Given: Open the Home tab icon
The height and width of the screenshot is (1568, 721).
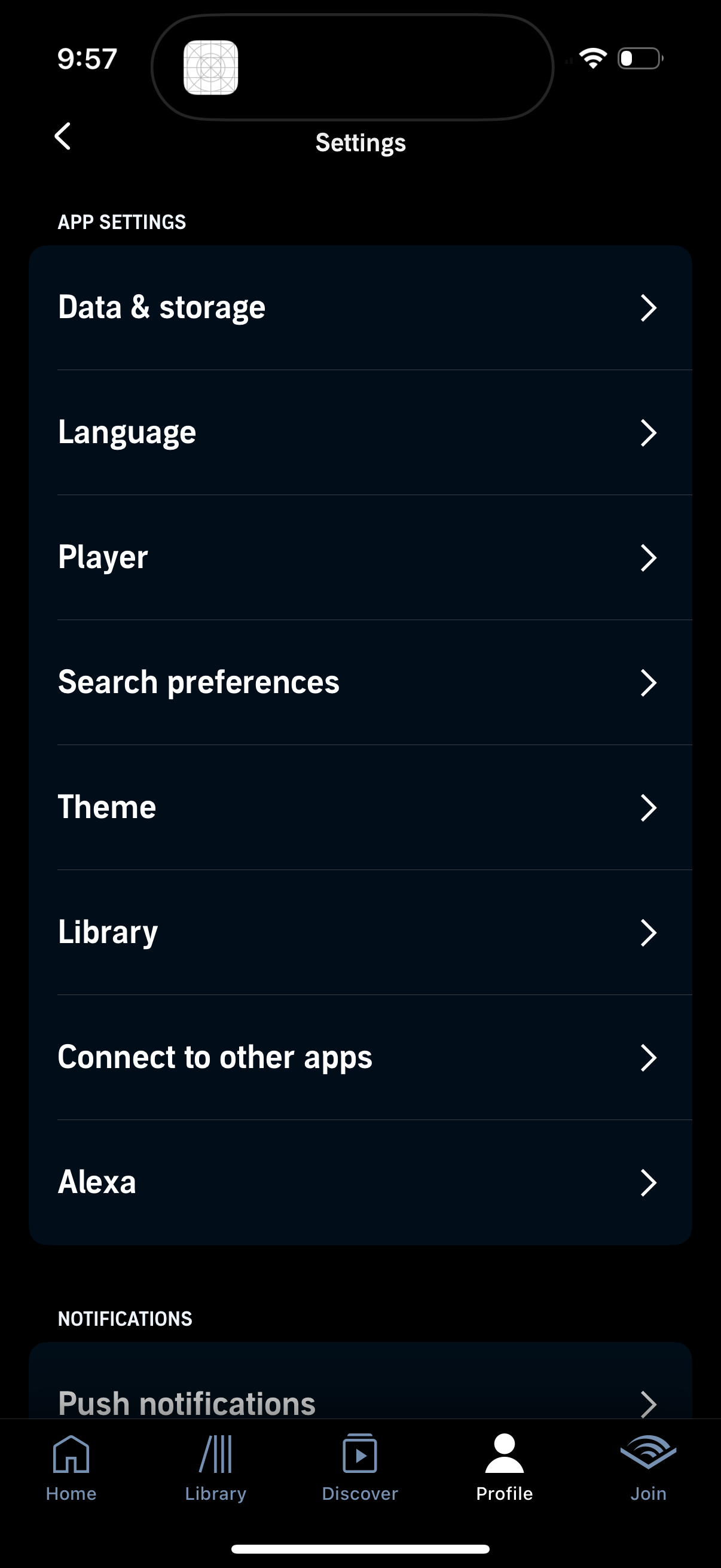Looking at the screenshot, I should click(72, 1457).
